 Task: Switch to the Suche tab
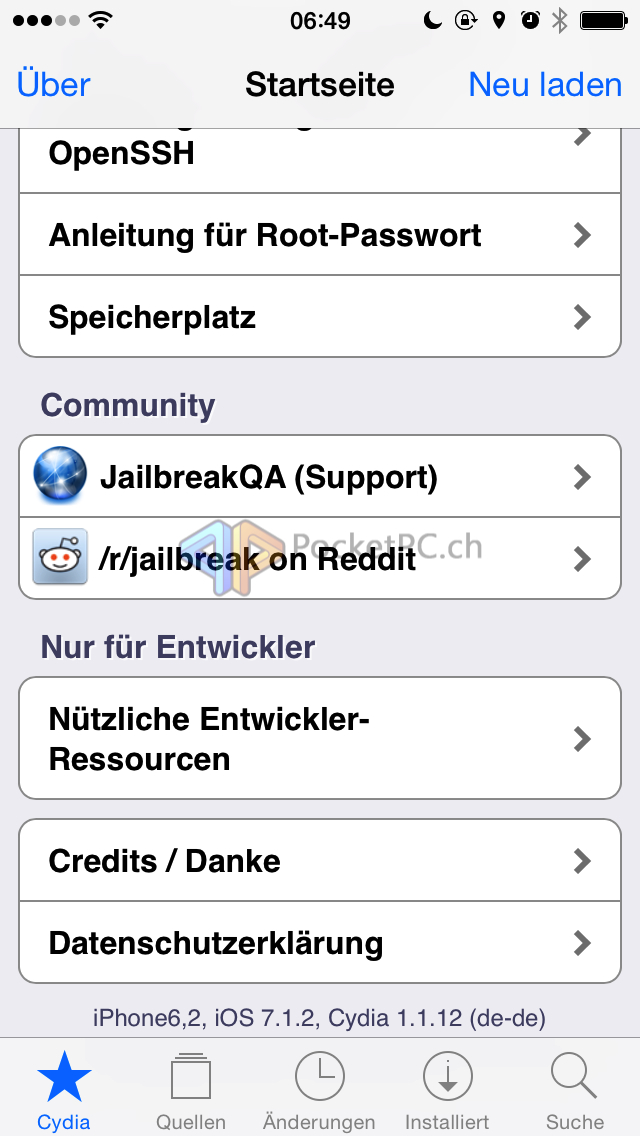click(575, 1089)
